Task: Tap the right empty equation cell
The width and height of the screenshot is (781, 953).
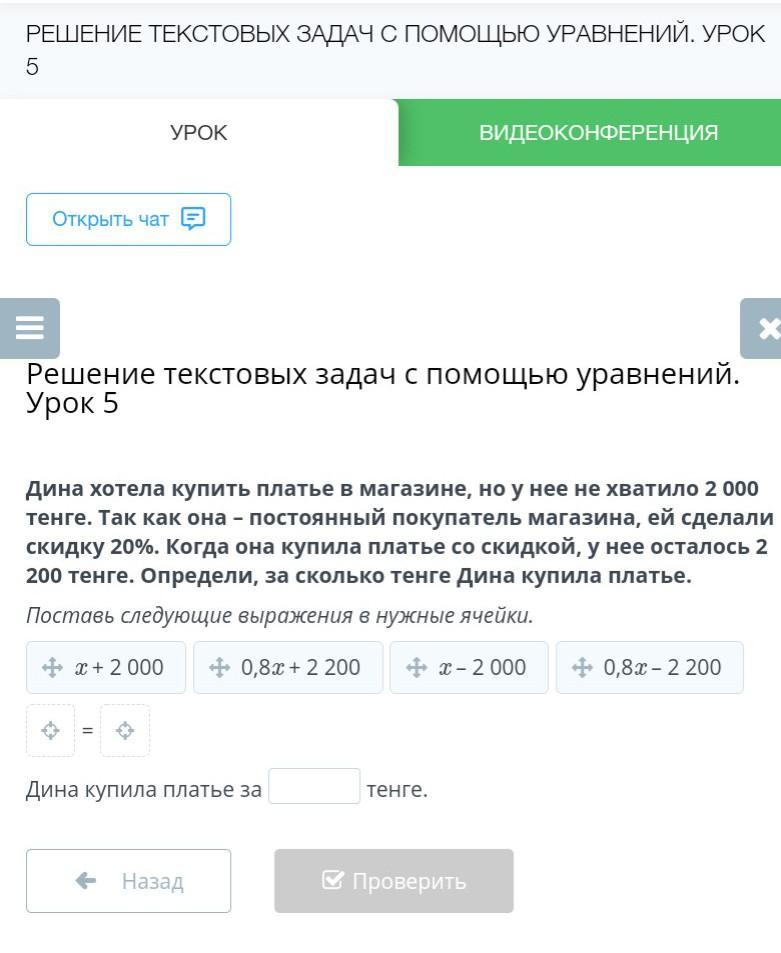Action: (x=125, y=731)
